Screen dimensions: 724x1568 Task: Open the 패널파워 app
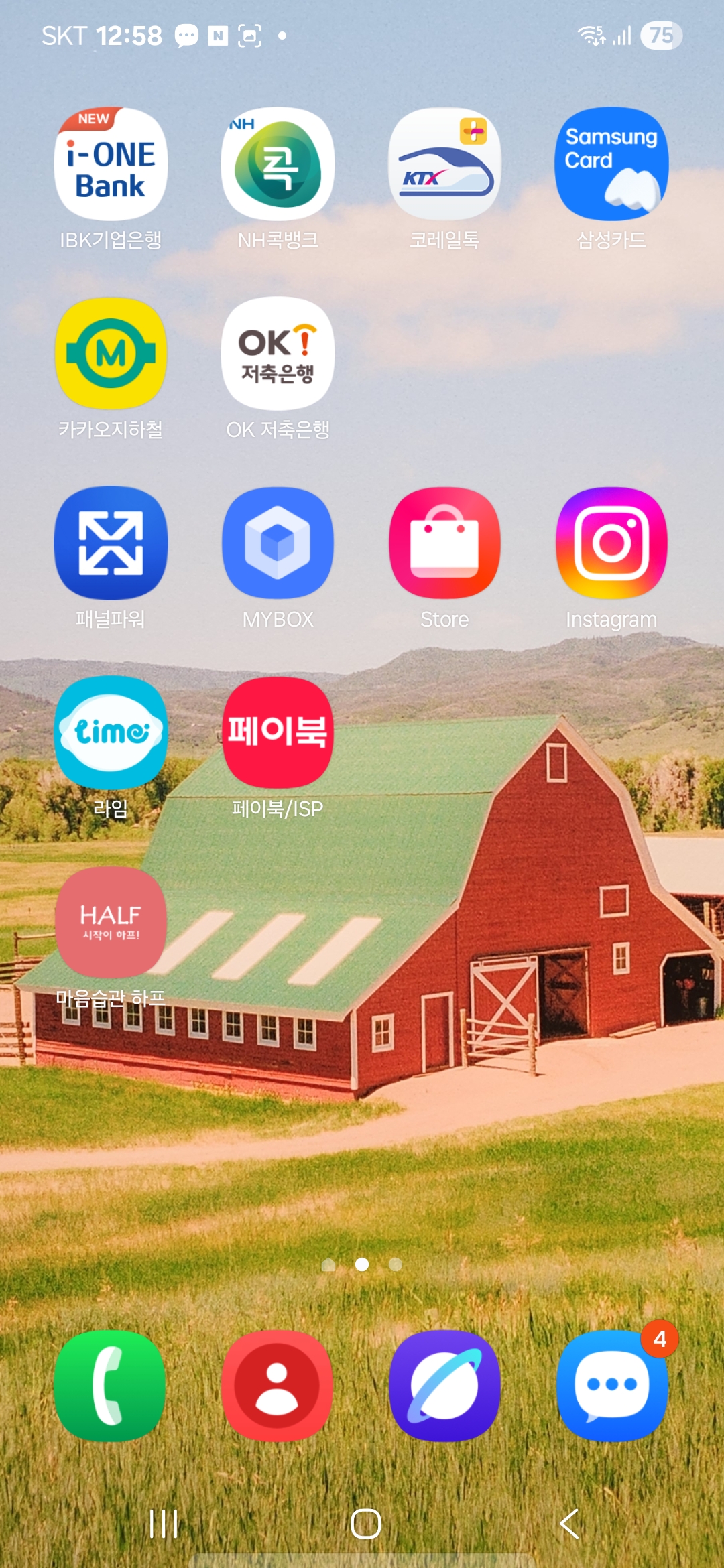pos(111,543)
